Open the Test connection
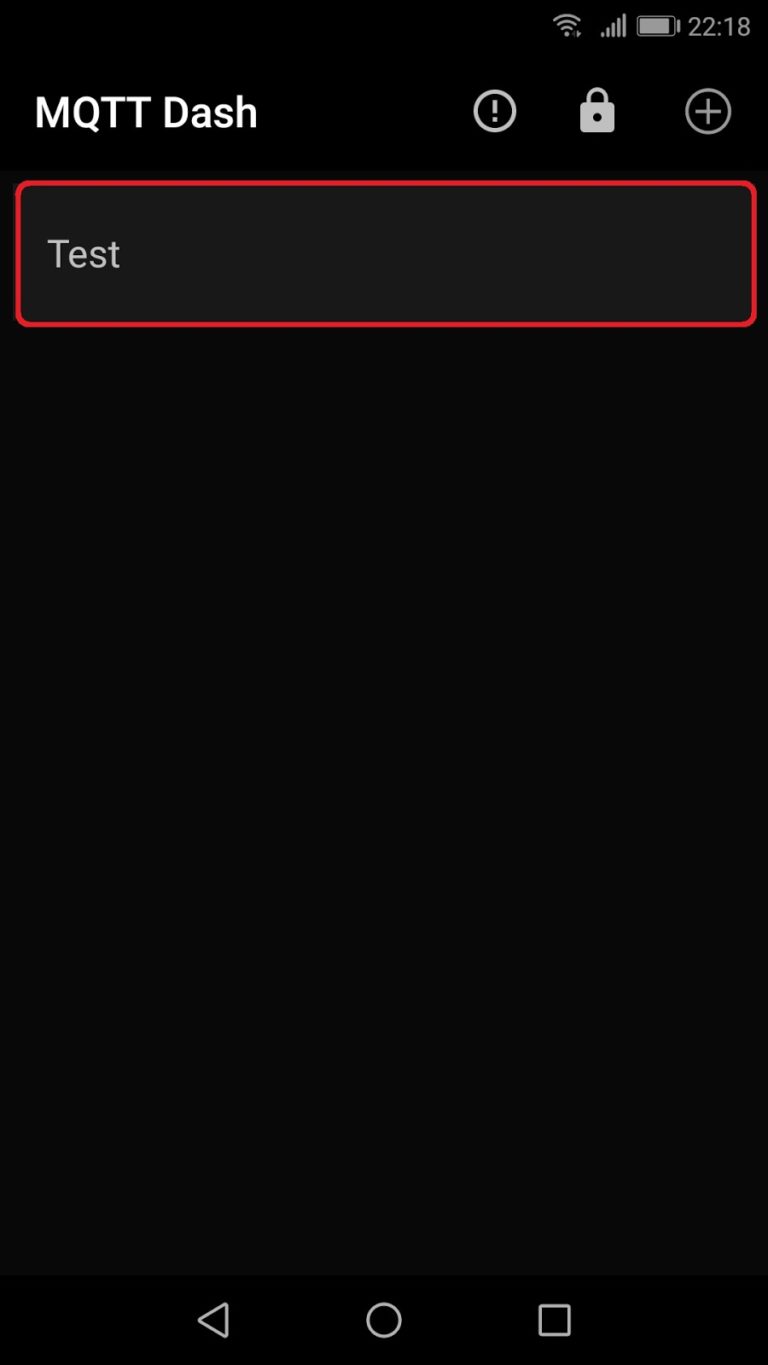 (x=385, y=254)
